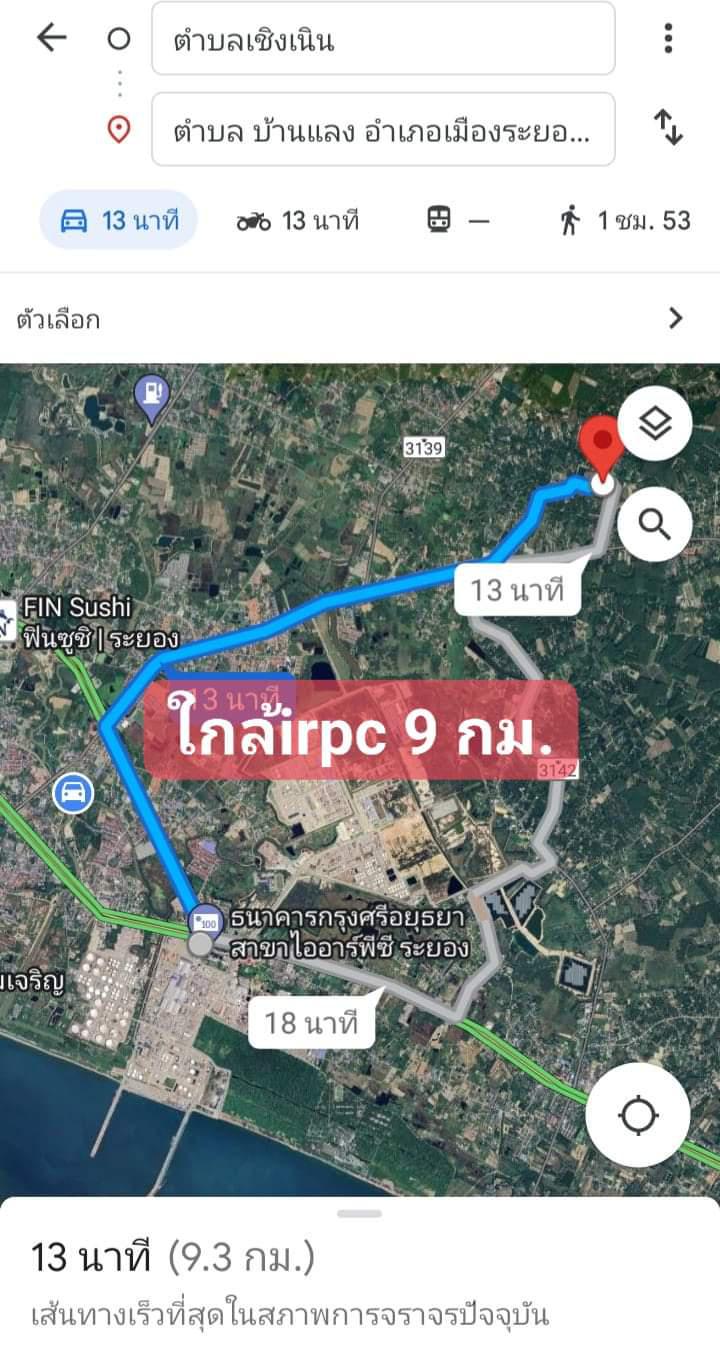Open the three-dot overflow menu
Viewport: 720px width, 1346px height.
pyautogui.click(x=668, y=38)
